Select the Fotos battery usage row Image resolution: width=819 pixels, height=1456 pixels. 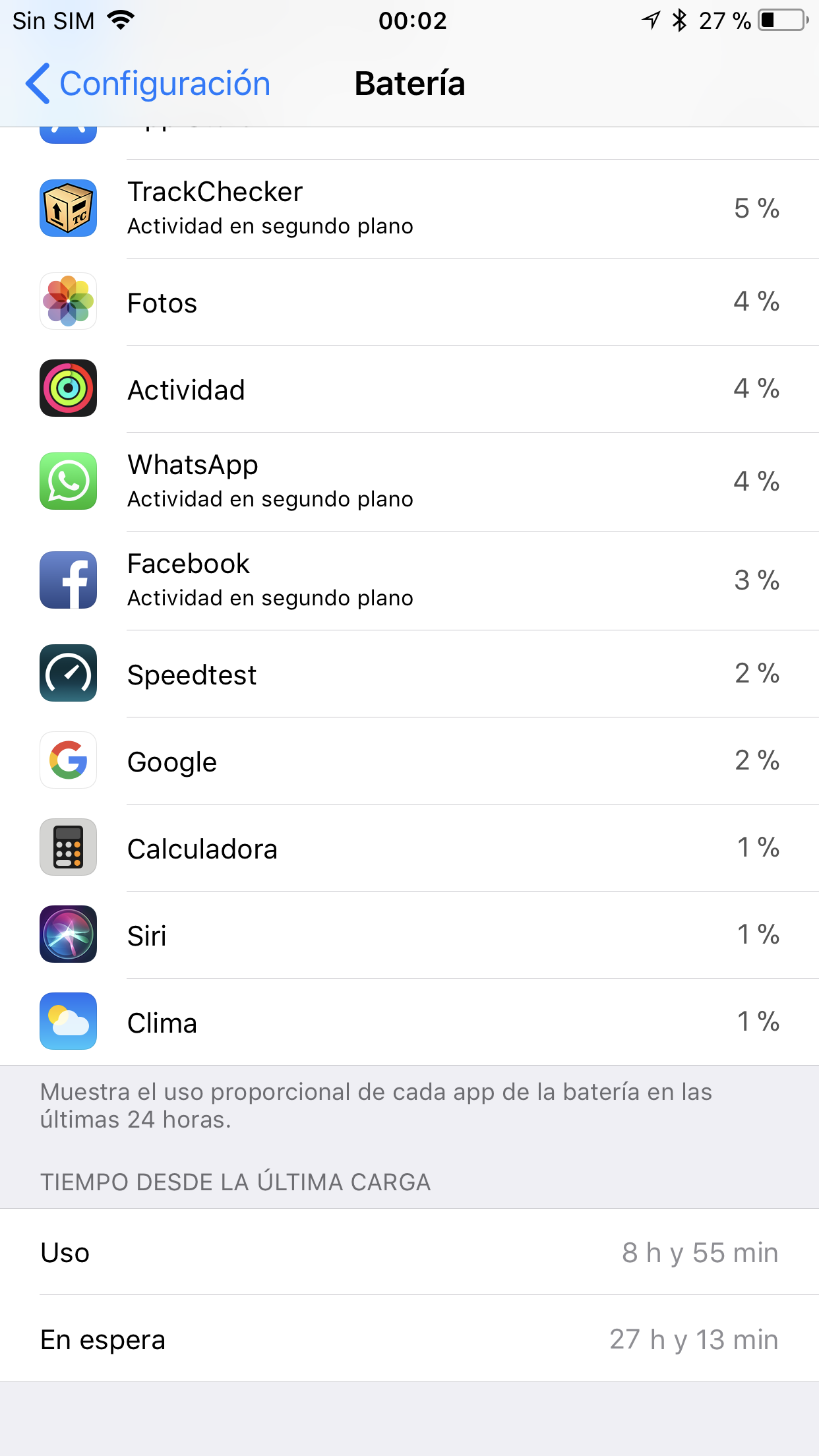[409, 302]
